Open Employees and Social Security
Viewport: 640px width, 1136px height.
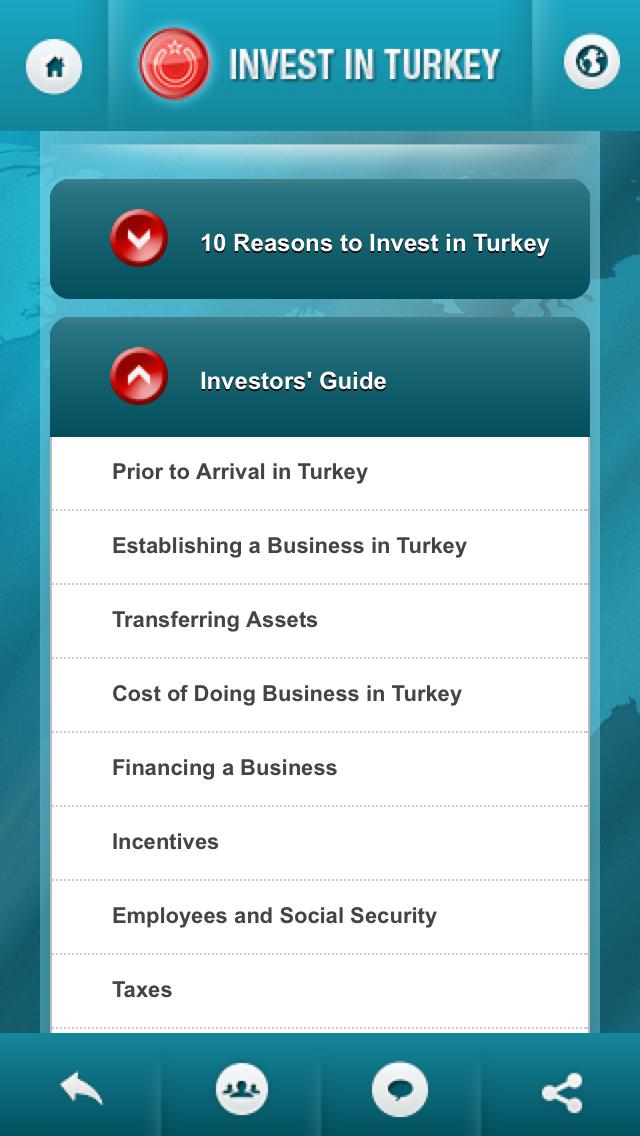[x=320, y=916]
